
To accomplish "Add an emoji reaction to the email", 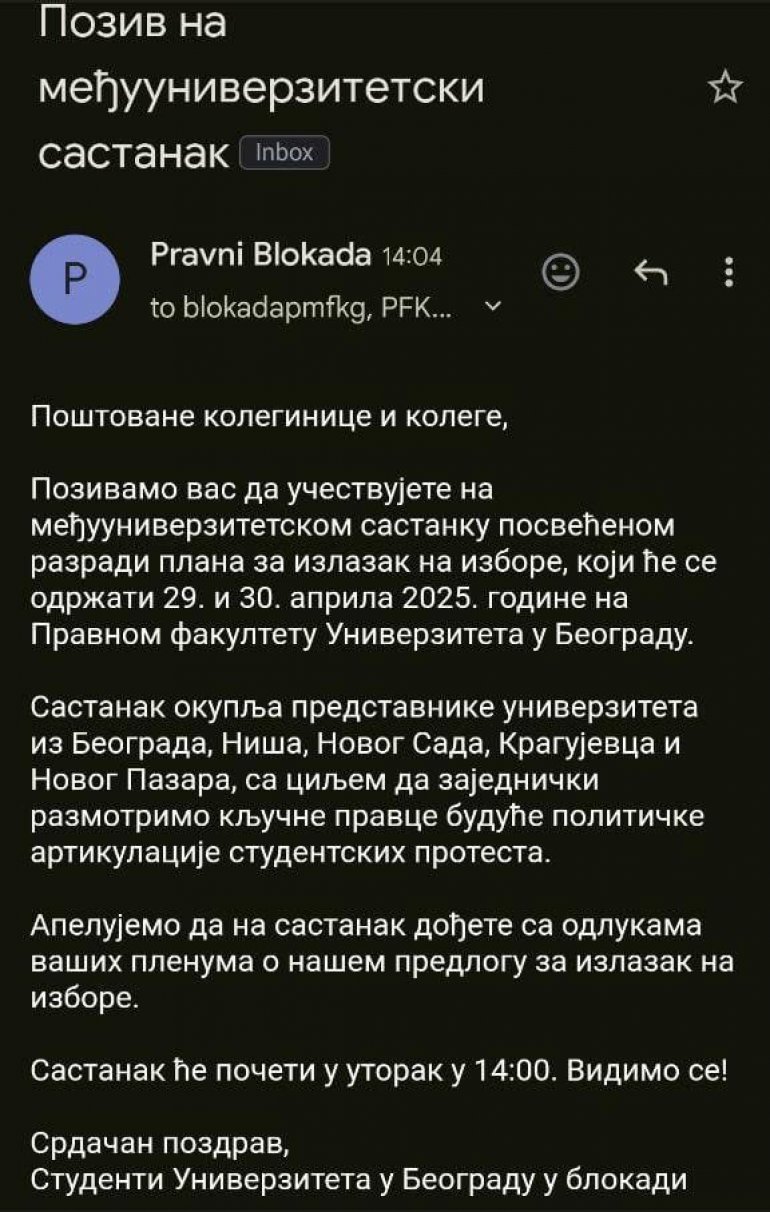I will pyautogui.click(x=560, y=271).
